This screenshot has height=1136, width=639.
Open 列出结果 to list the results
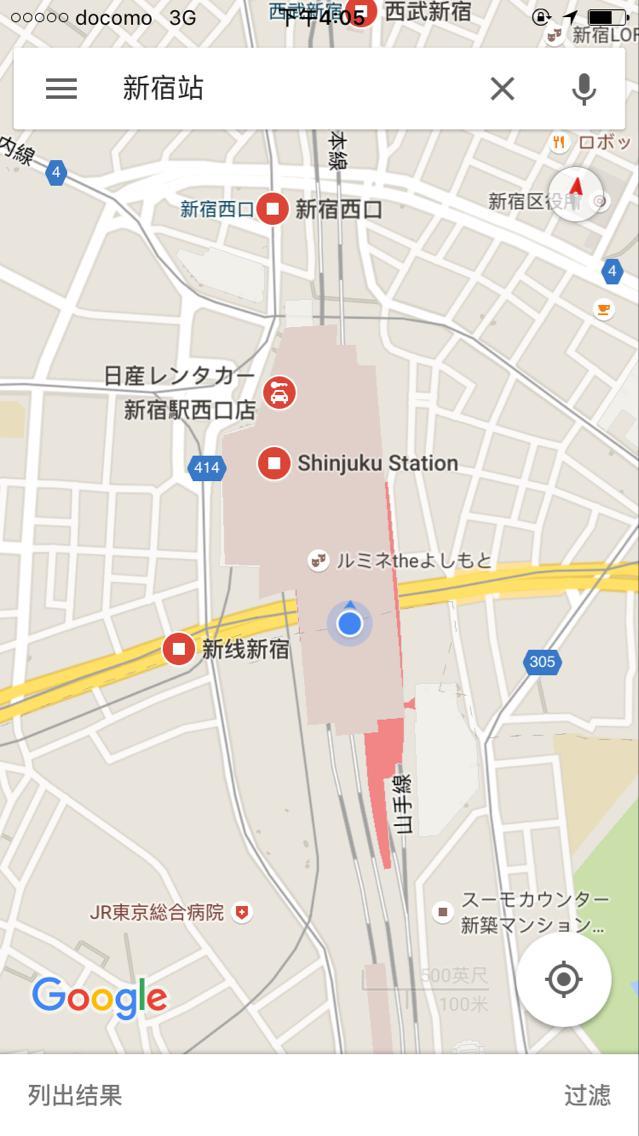tap(75, 1095)
